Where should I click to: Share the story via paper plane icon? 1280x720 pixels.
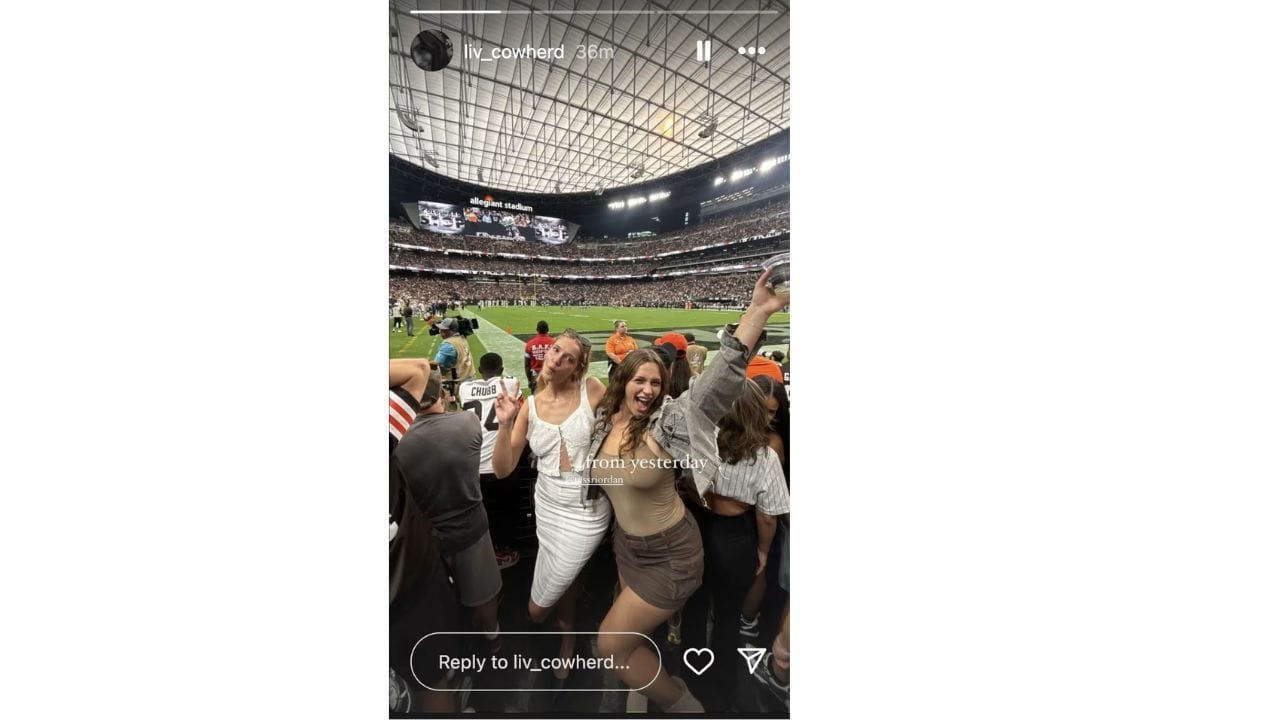[751, 660]
